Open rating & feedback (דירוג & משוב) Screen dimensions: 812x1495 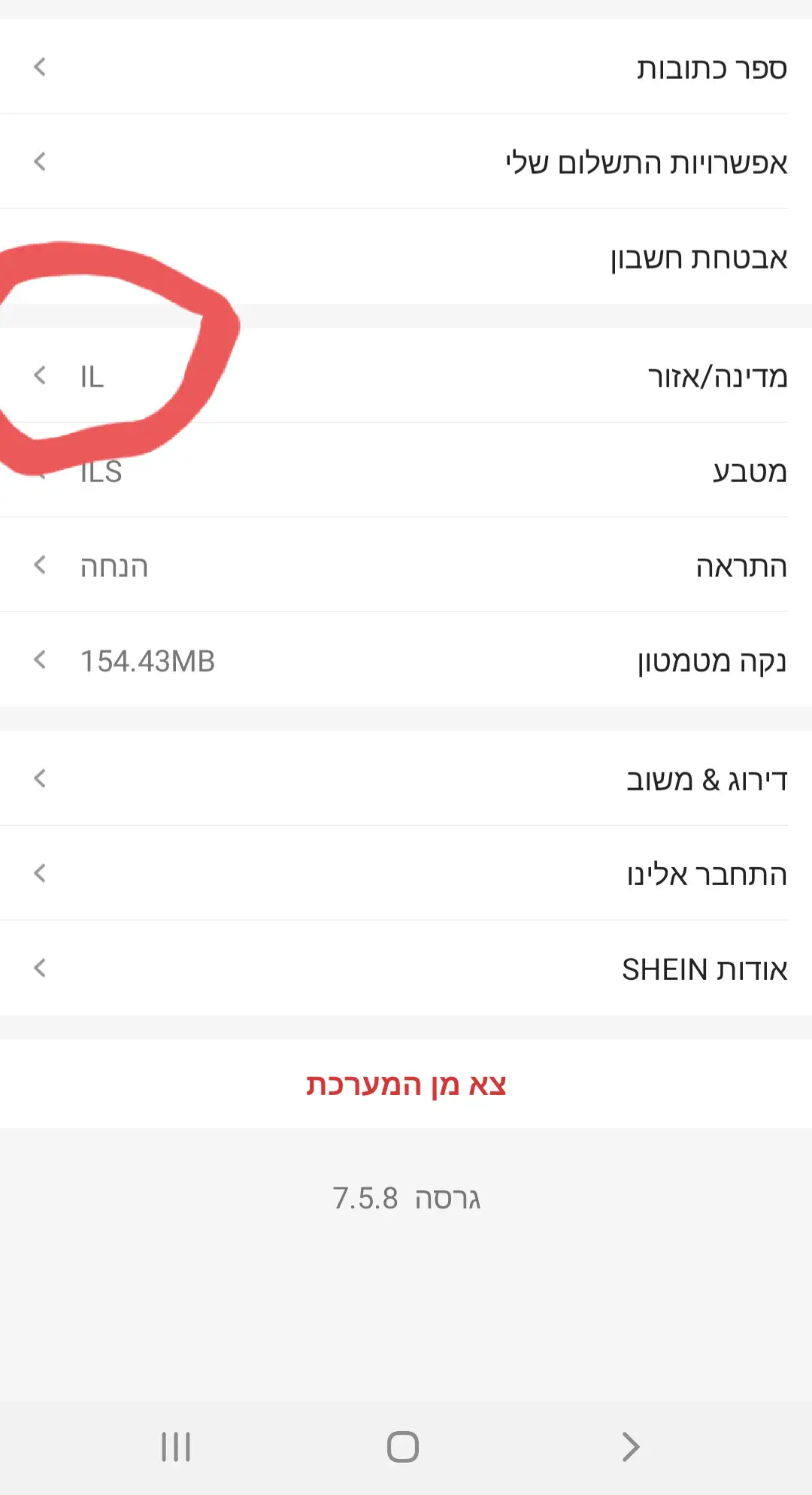406,779
